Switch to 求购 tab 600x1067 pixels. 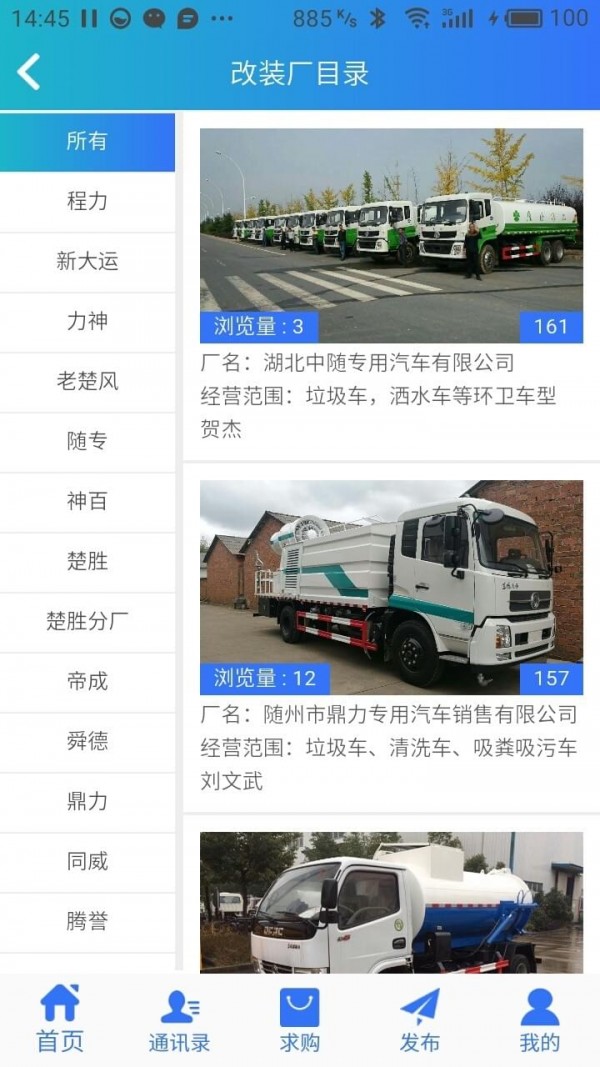coord(300,1019)
